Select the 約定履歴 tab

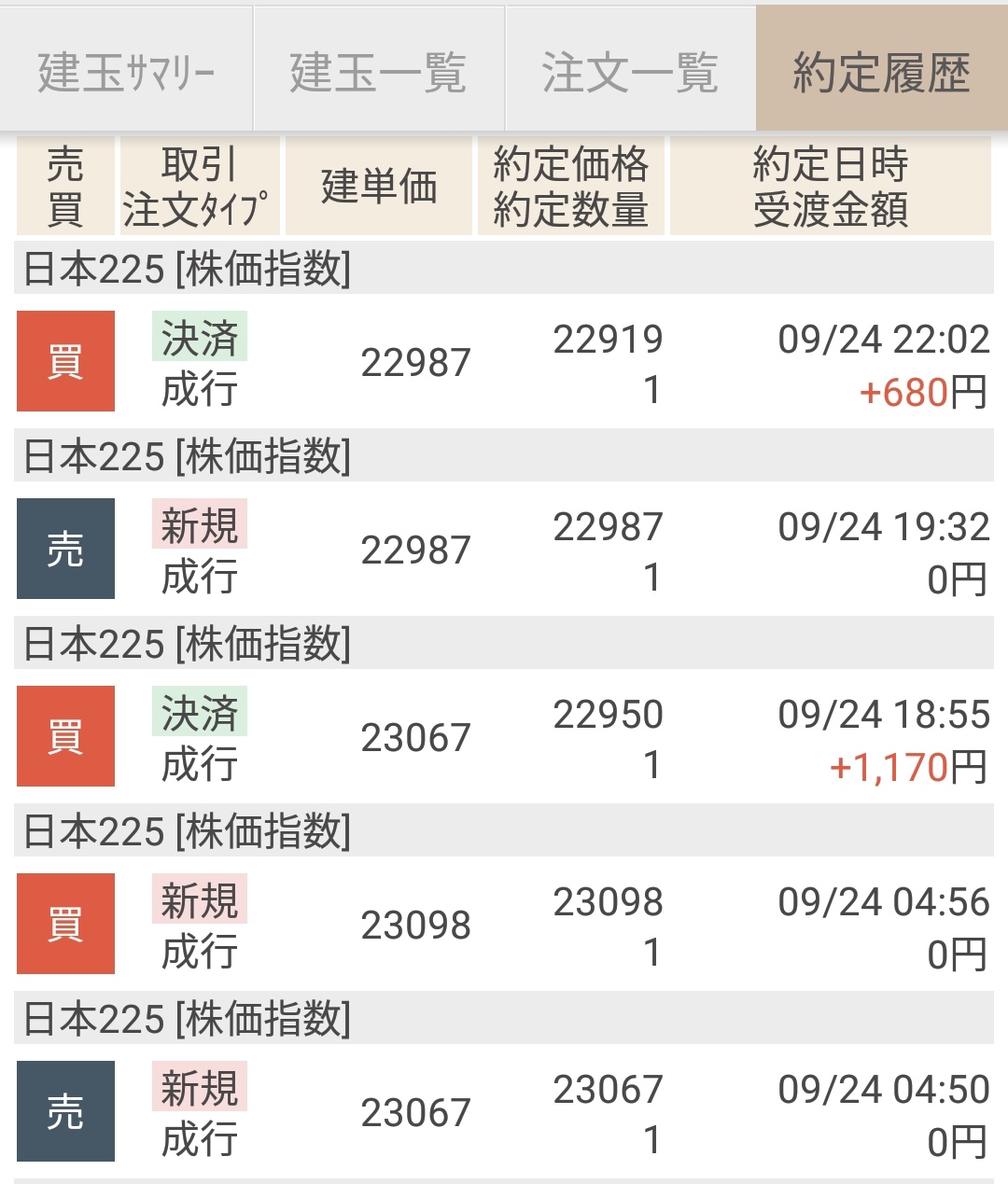(881, 71)
